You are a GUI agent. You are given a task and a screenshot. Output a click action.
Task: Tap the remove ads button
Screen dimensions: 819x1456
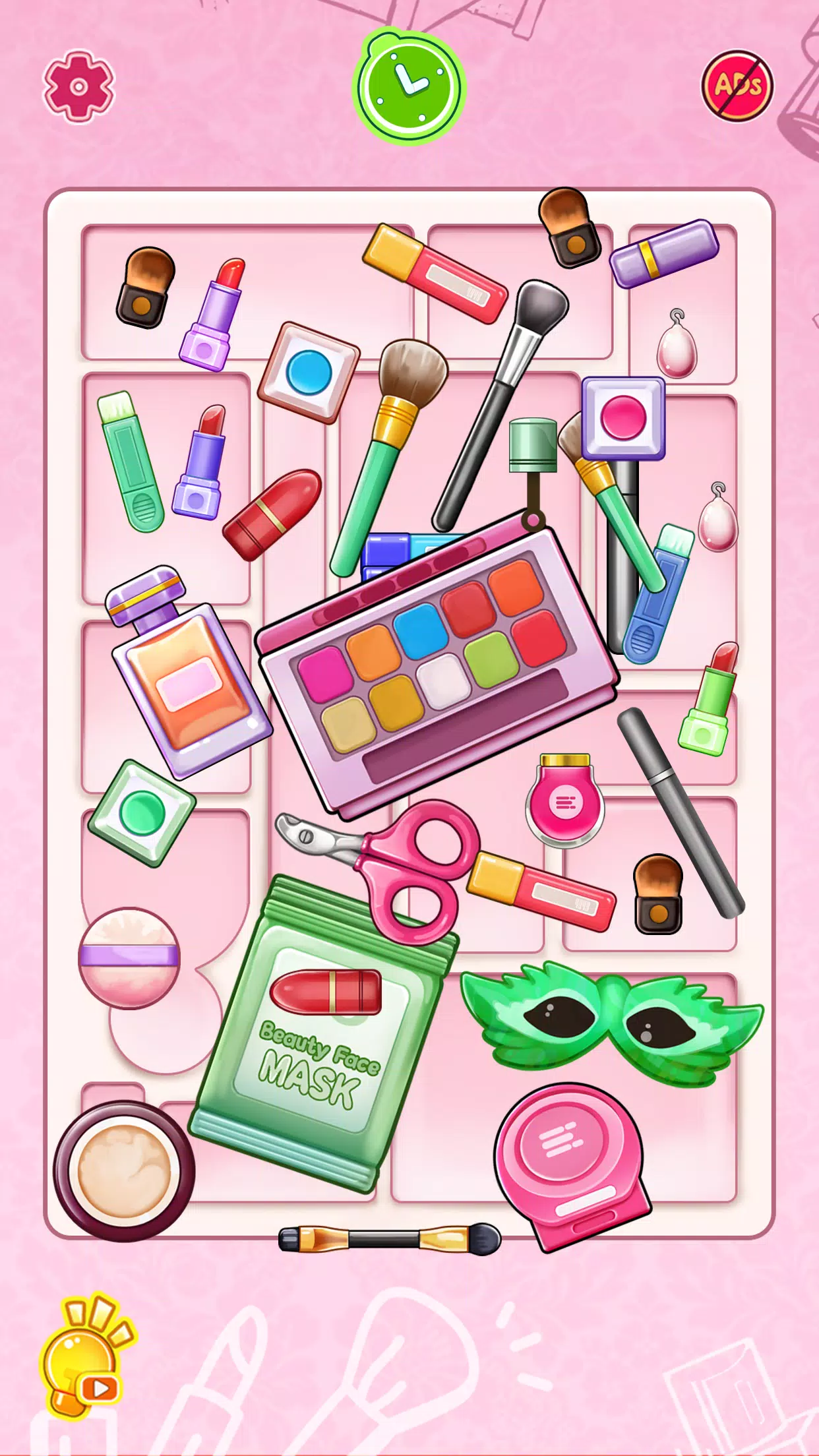[x=737, y=86]
